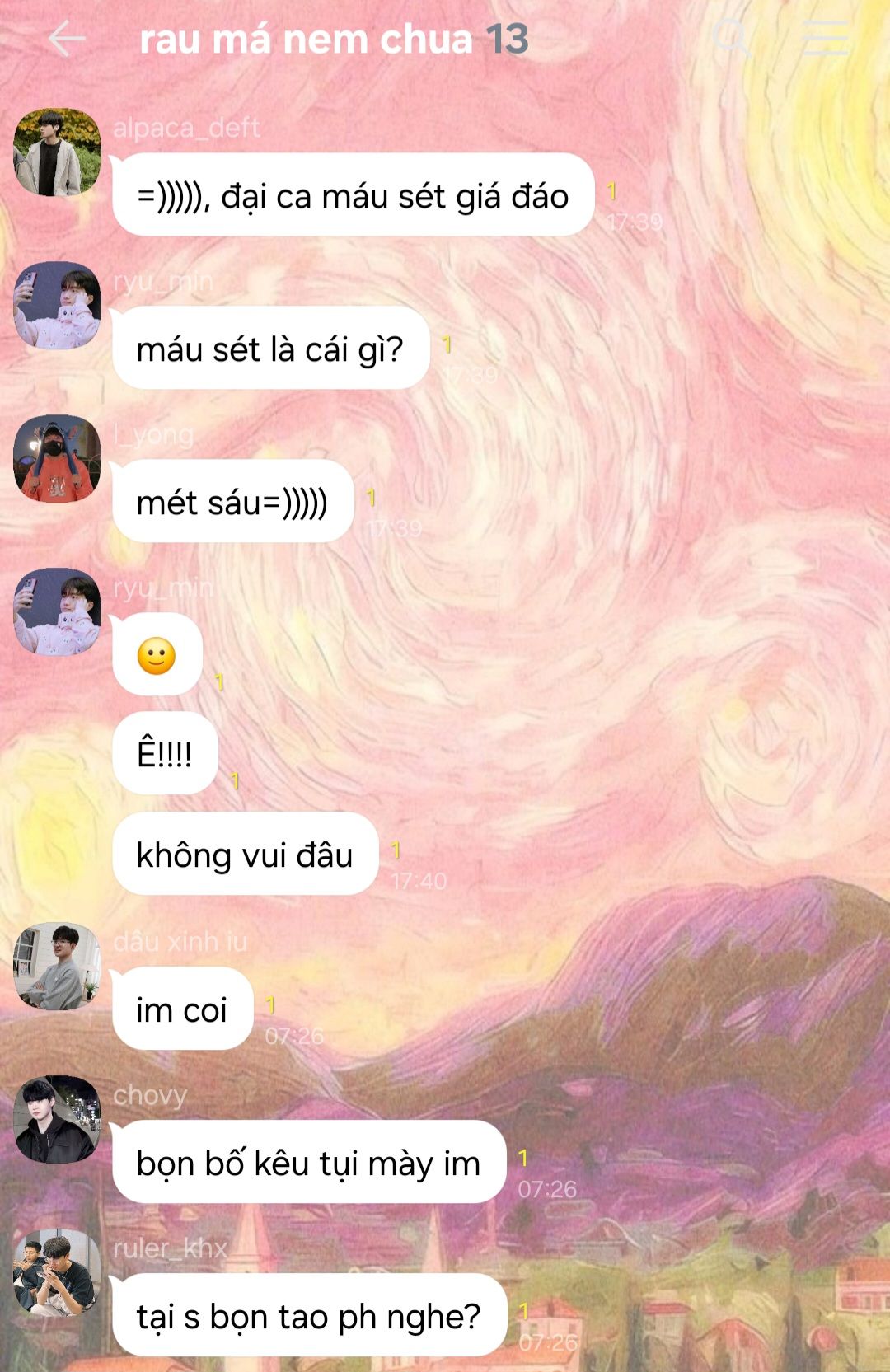View alpaca_deft's profile picture

point(58,152)
